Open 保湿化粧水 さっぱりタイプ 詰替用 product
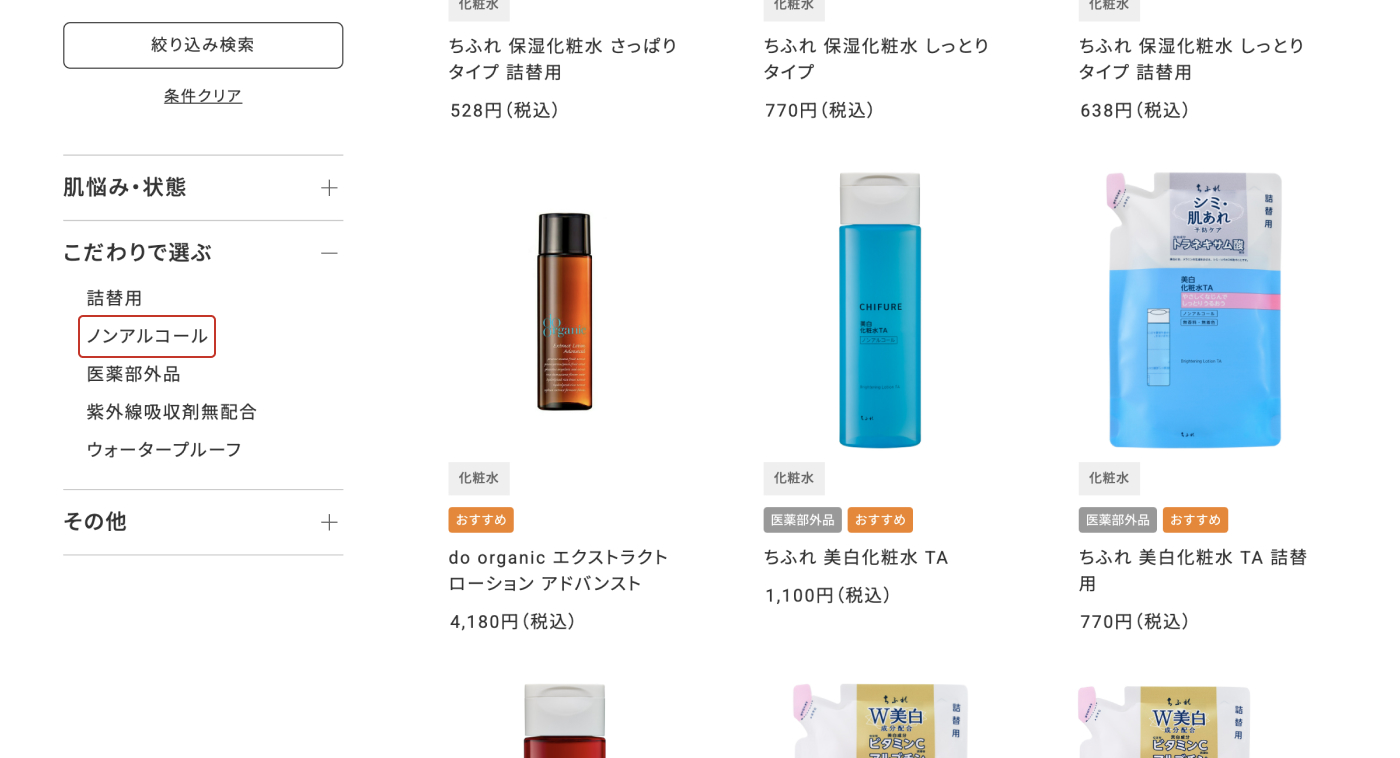1400x758 pixels. click(x=563, y=58)
